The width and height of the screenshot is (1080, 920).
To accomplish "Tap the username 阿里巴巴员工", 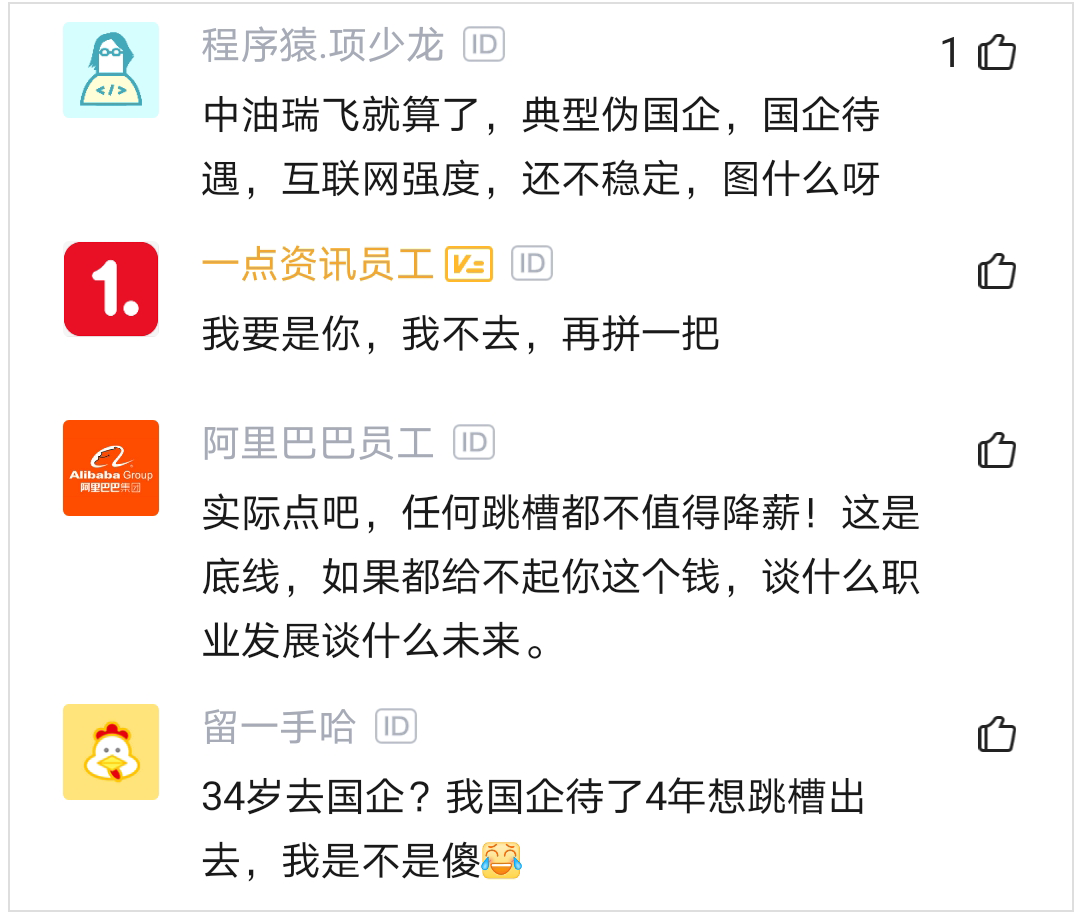I will (x=317, y=443).
